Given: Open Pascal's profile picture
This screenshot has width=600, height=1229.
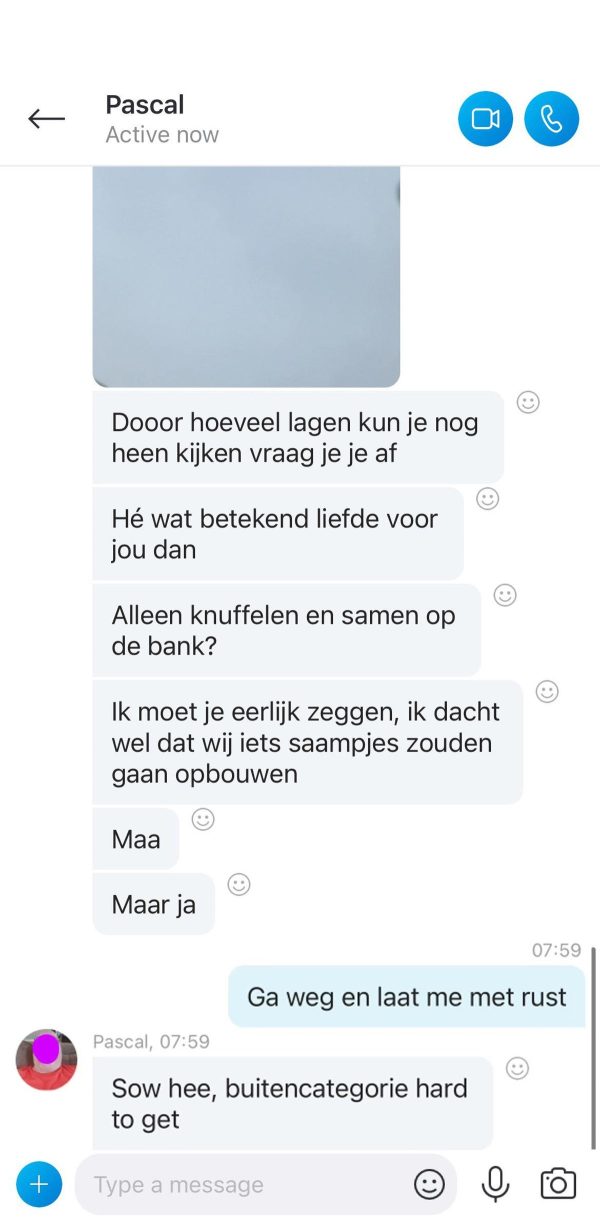Looking at the screenshot, I should [x=46, y=1059].
